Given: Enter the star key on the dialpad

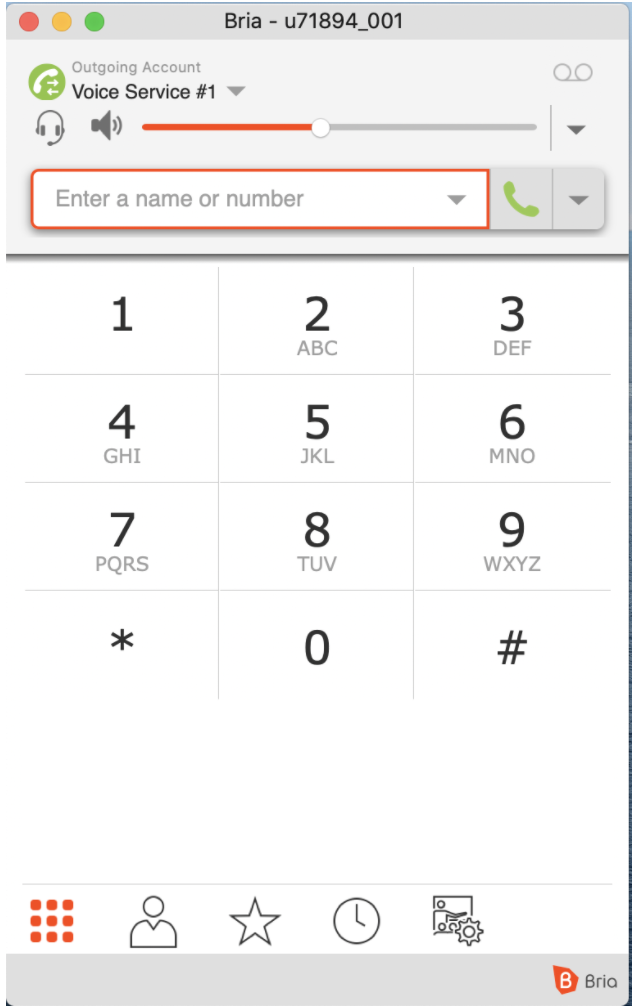Looking at the screenshot, I should pyautogui.click(x=121, y=646).
